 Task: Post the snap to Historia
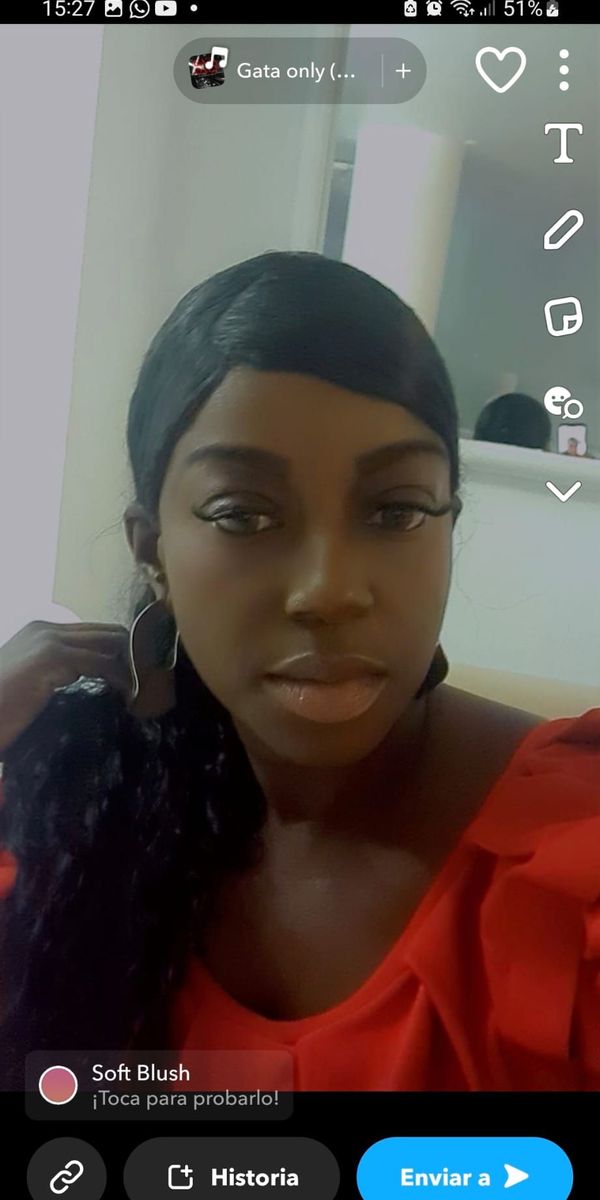click(x=232, y=1176)
